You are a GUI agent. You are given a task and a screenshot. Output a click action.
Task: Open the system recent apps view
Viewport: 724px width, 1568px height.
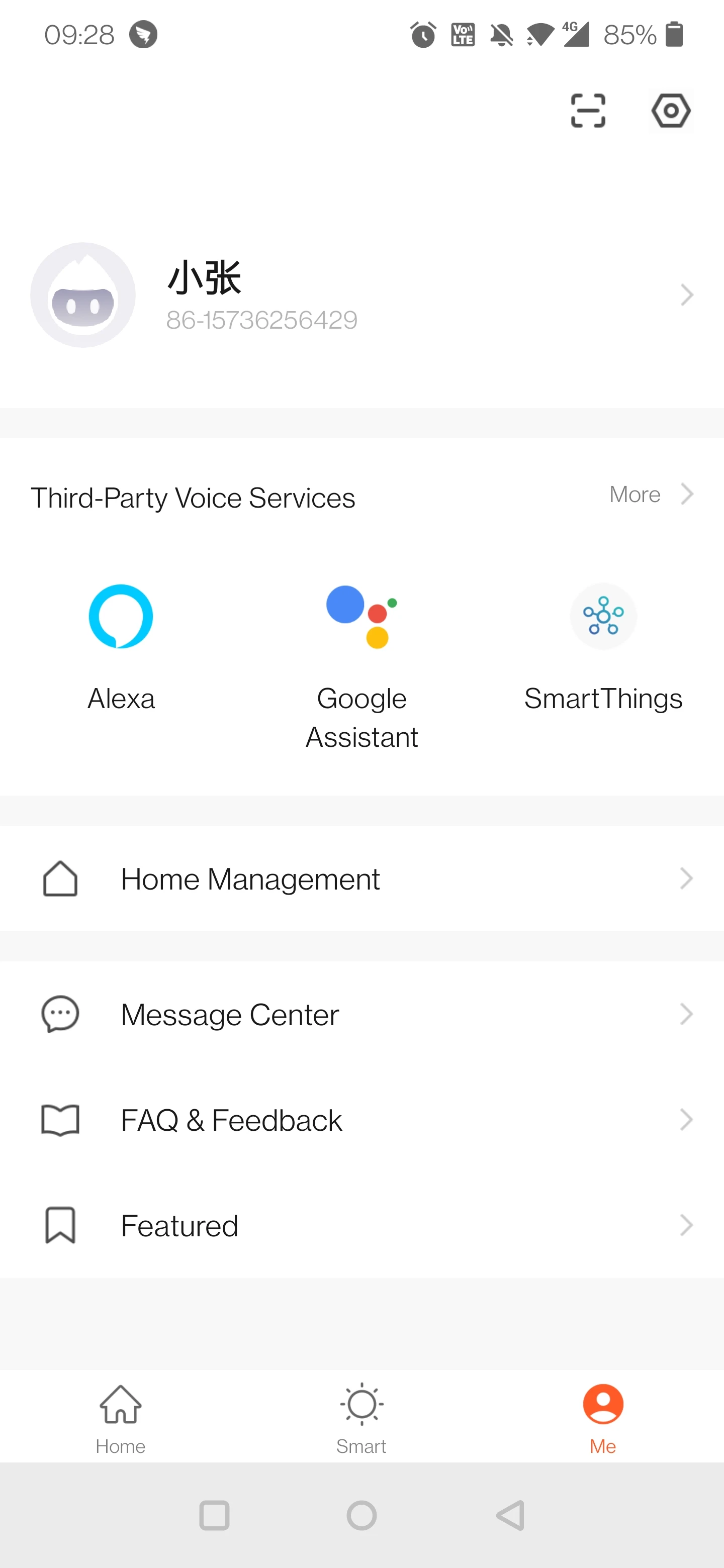click(x=214, y=1515)
